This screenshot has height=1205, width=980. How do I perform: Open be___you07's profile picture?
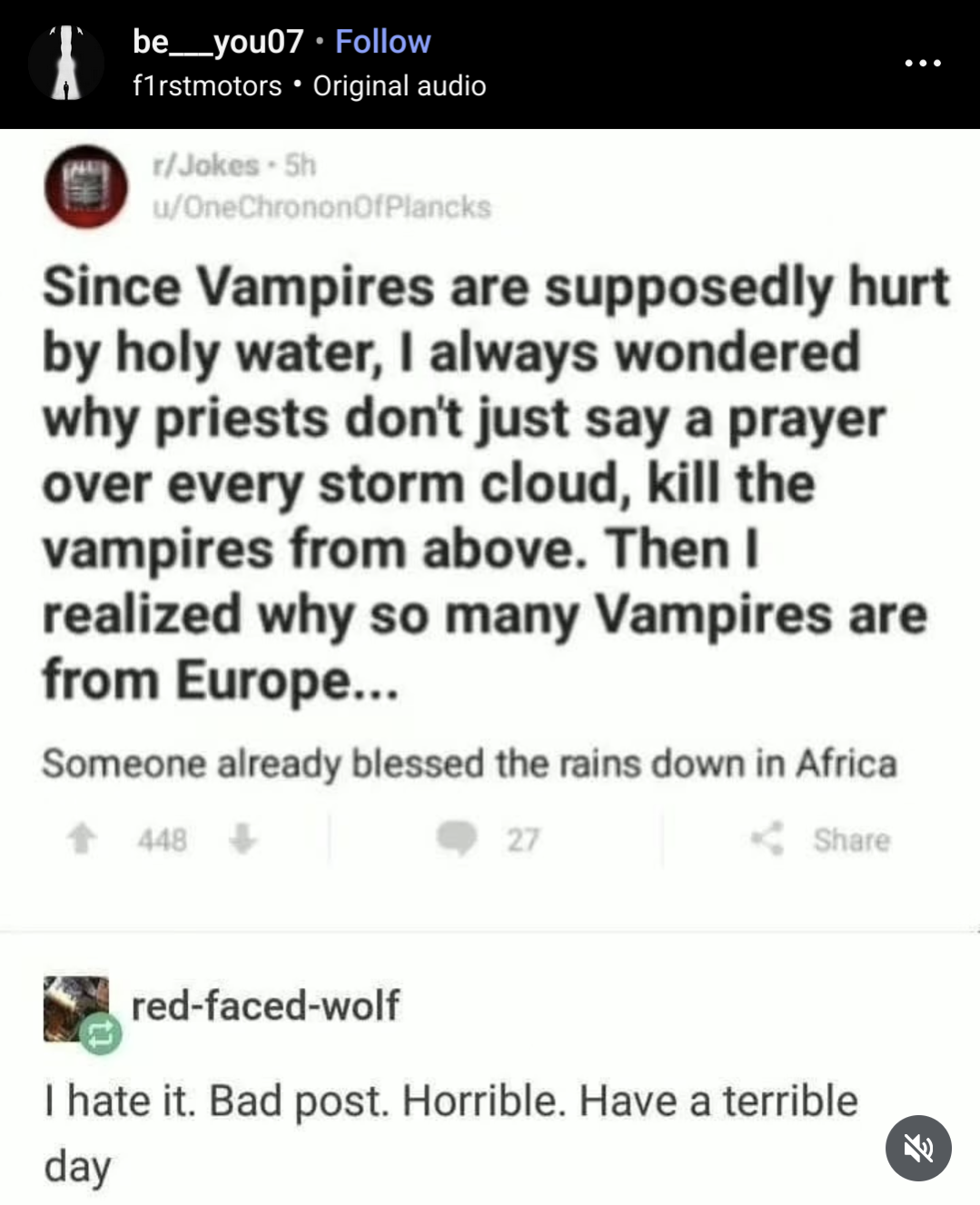[65, 63]
